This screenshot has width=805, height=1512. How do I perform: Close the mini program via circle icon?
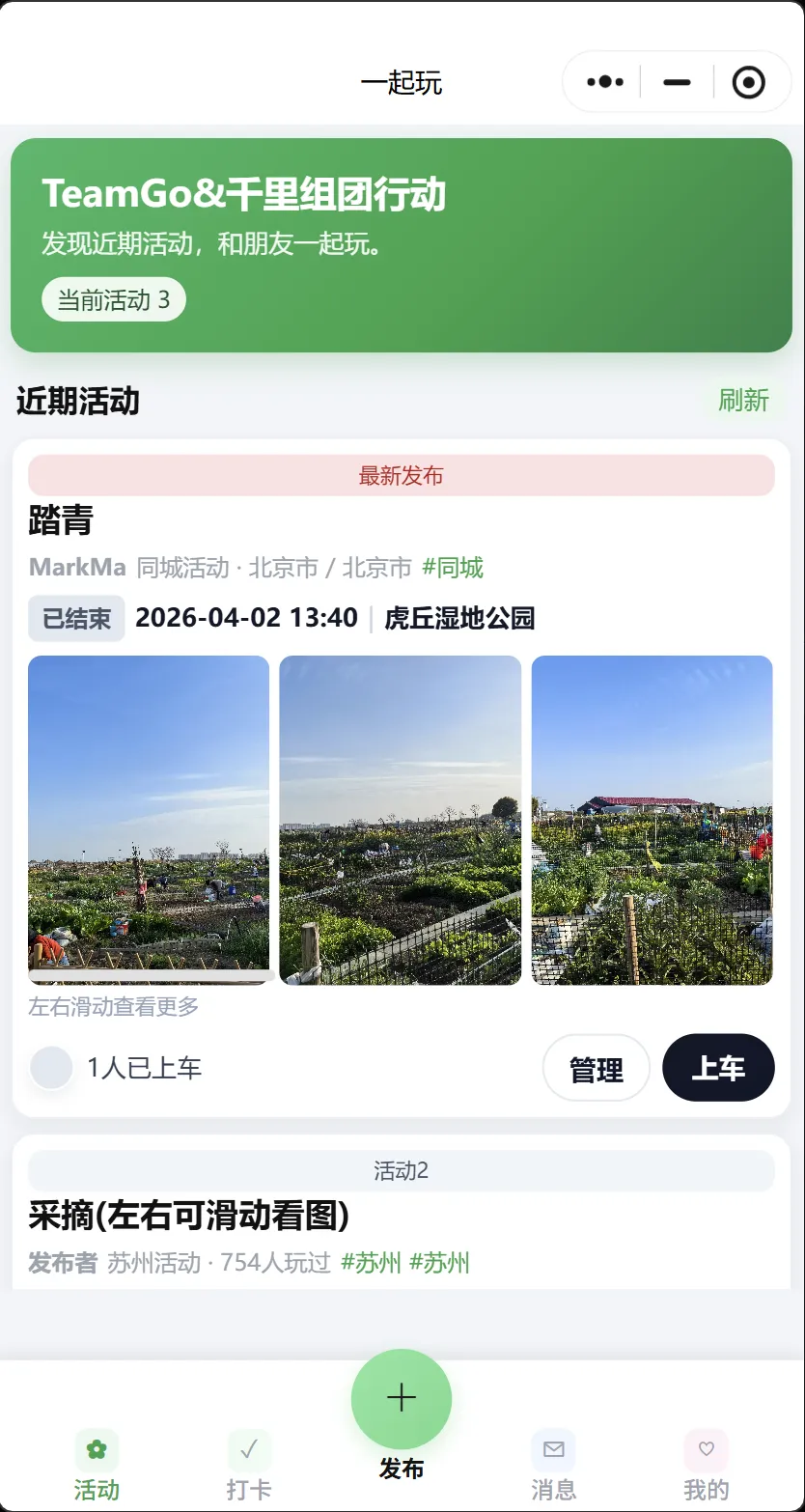tap(749, 82)
